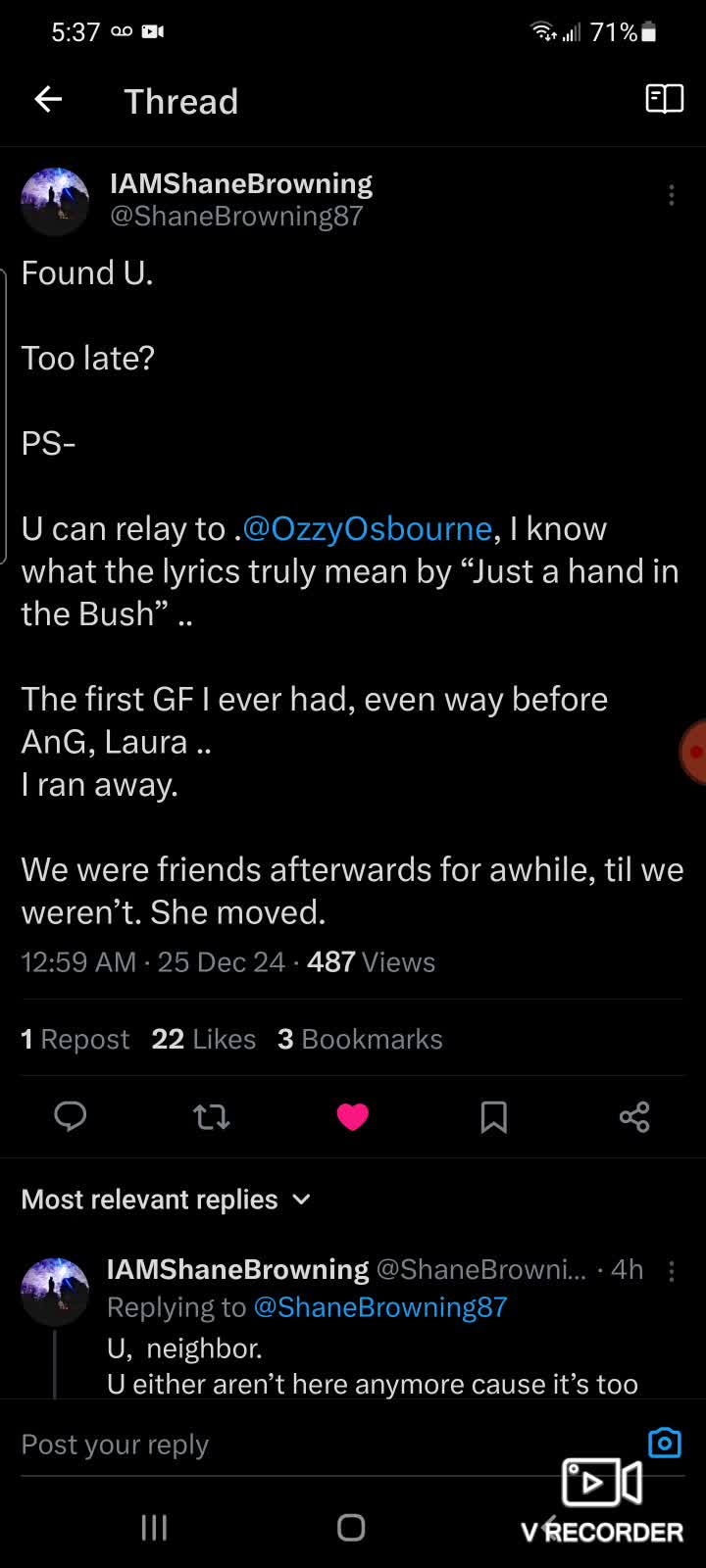Reply to the post via comment icon
The image size is (706, 1568).
click(70, 1116)
